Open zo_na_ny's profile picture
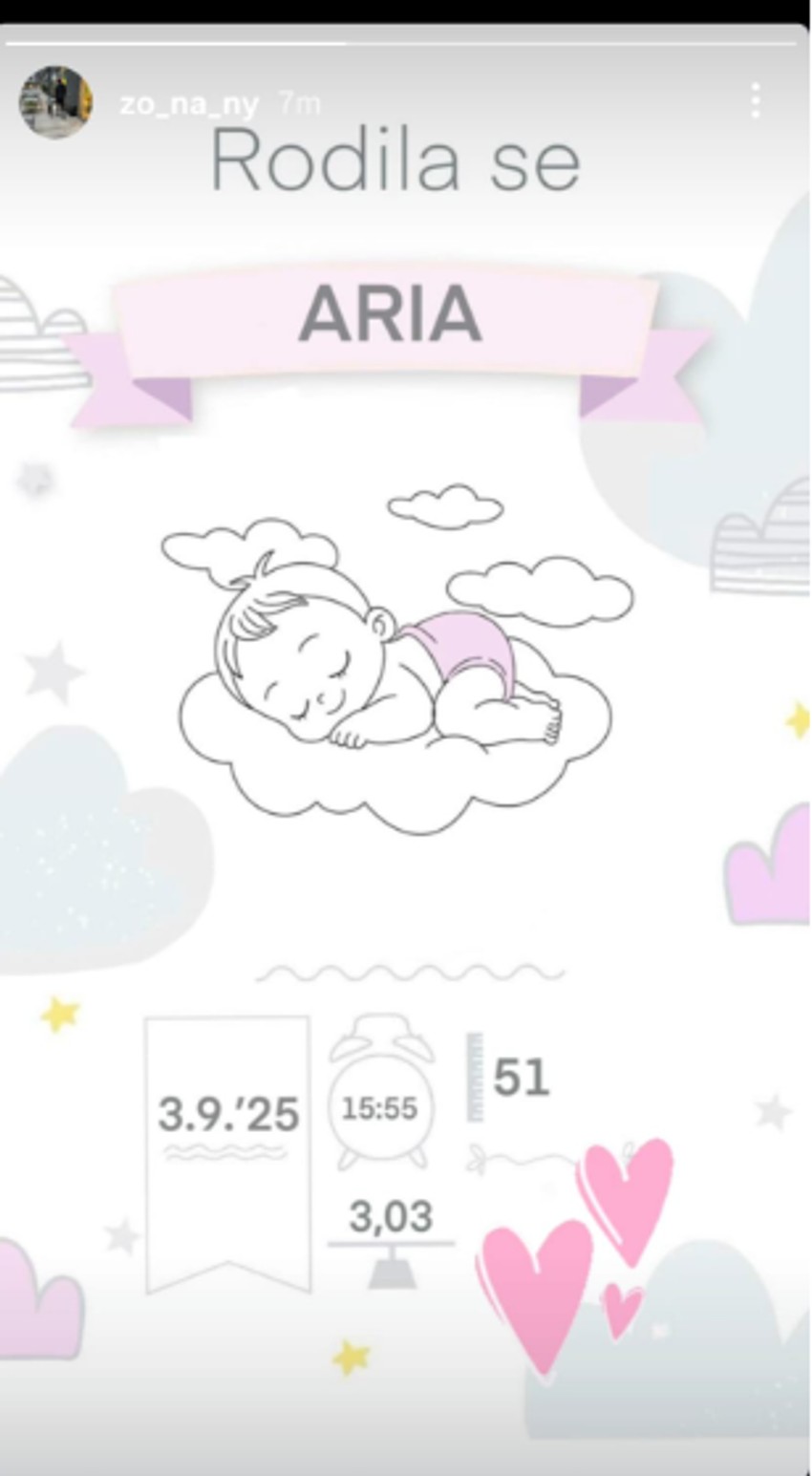The image size is (812, 1476). point(56,102)
